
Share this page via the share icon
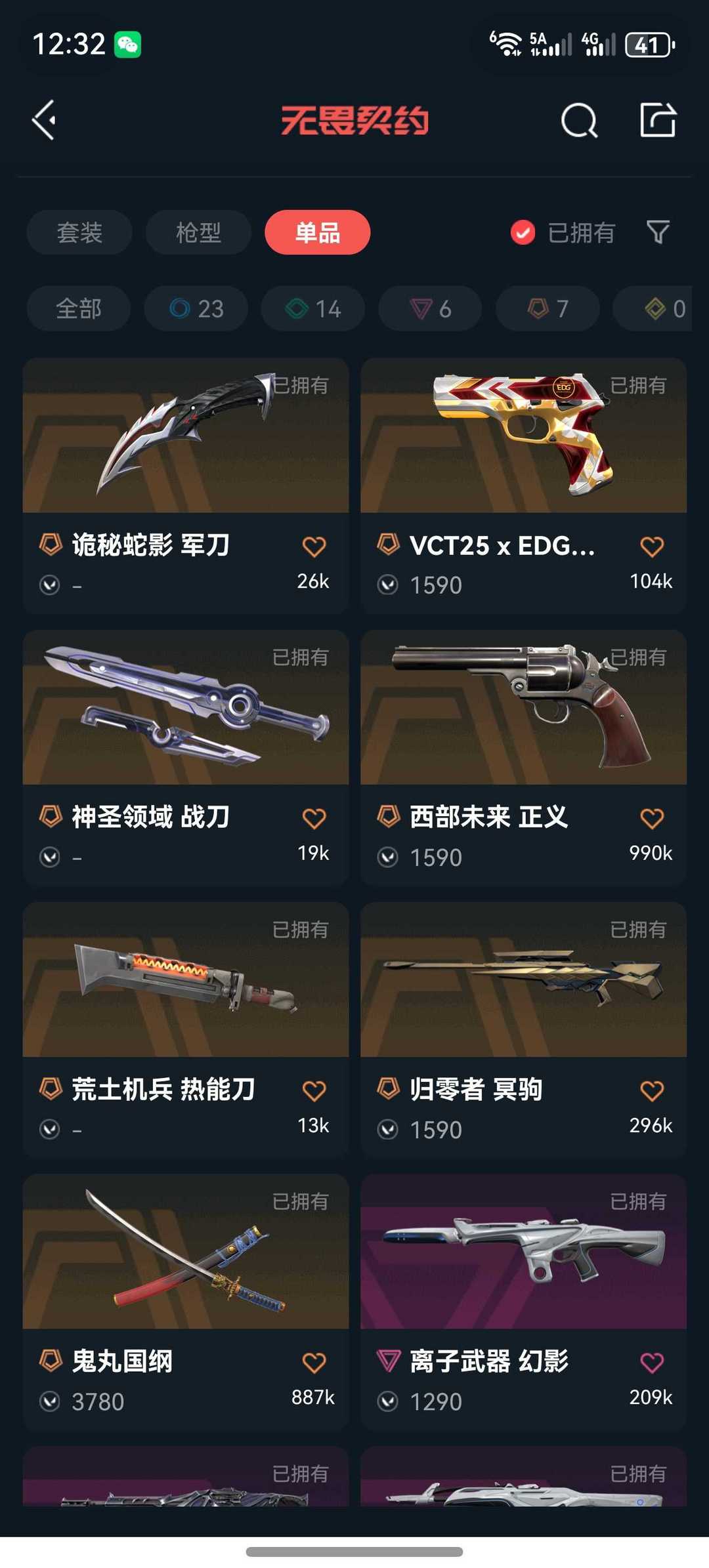658,120
